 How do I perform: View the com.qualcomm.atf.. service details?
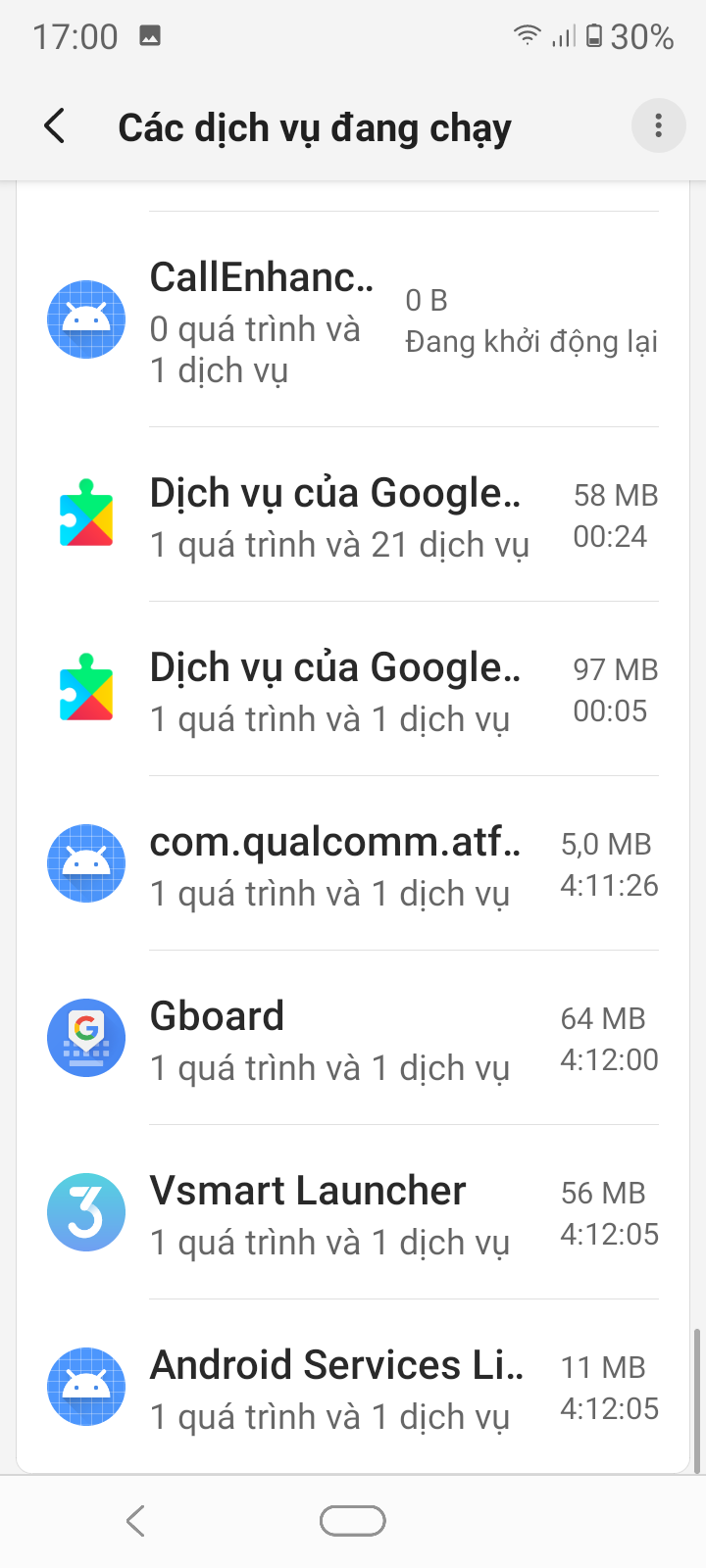[353, 864]
